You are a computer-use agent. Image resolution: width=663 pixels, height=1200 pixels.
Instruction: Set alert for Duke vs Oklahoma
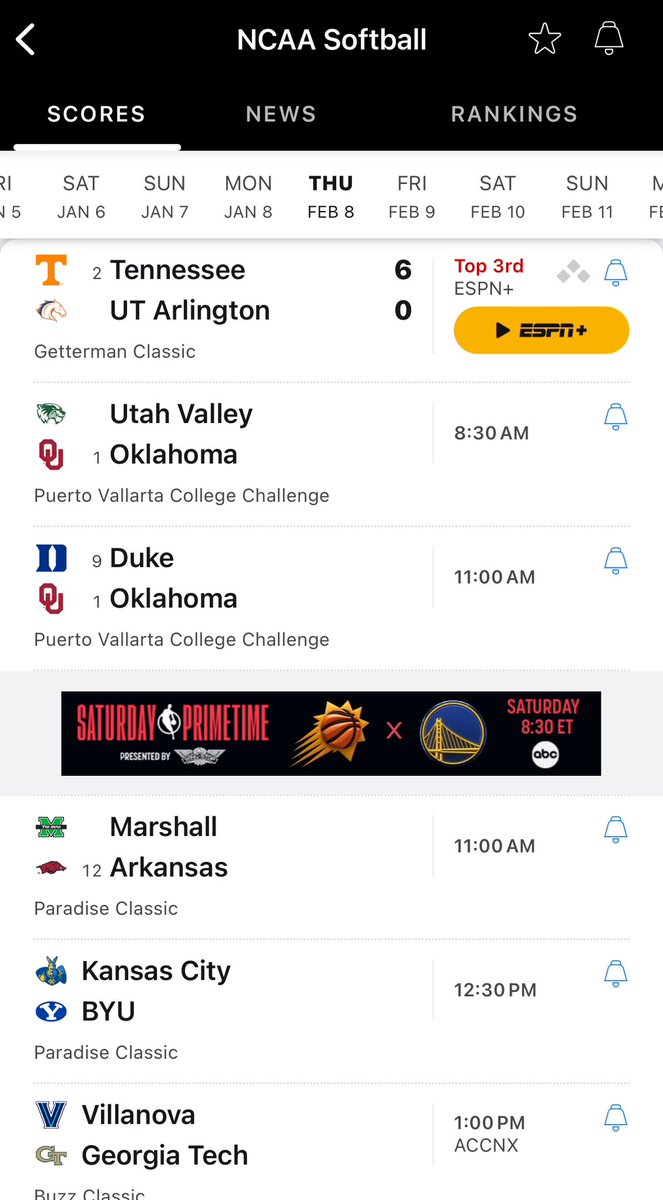point(616,561)
